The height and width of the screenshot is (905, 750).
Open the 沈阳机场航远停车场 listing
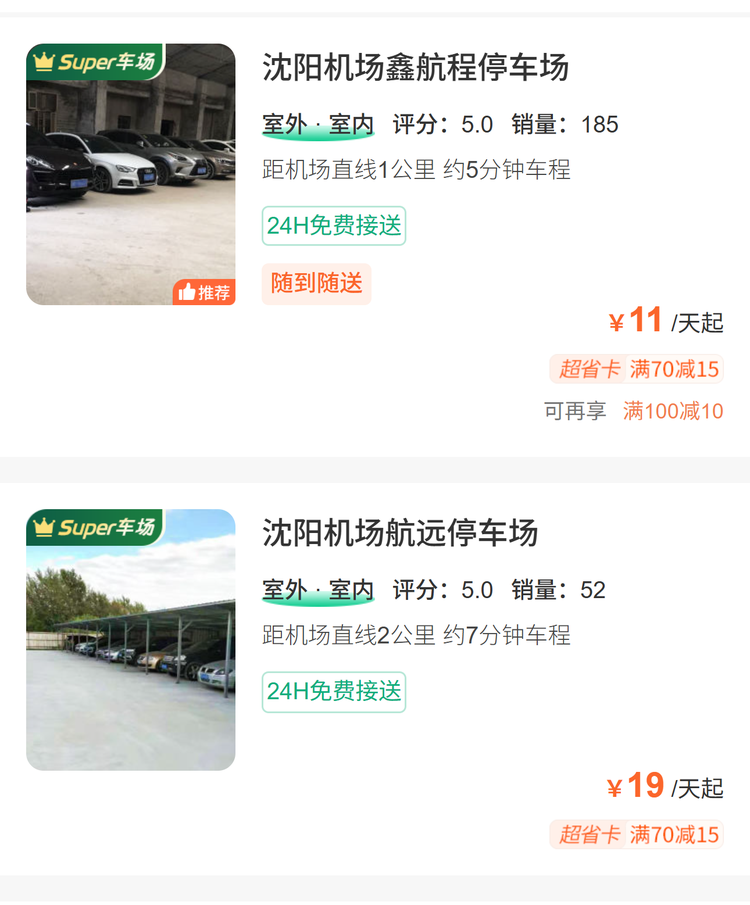(400, 533)
